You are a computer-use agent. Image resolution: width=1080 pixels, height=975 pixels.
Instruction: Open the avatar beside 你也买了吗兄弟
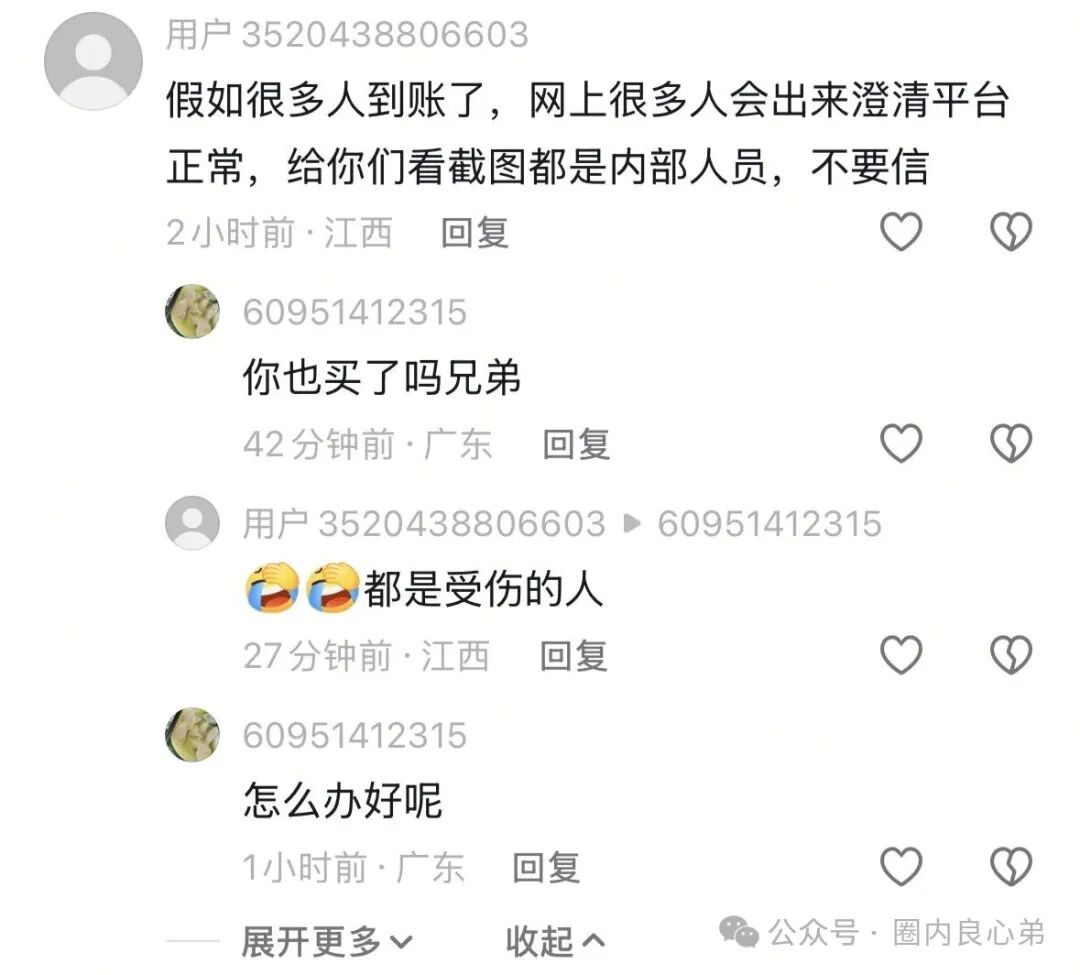pos(191,311)
